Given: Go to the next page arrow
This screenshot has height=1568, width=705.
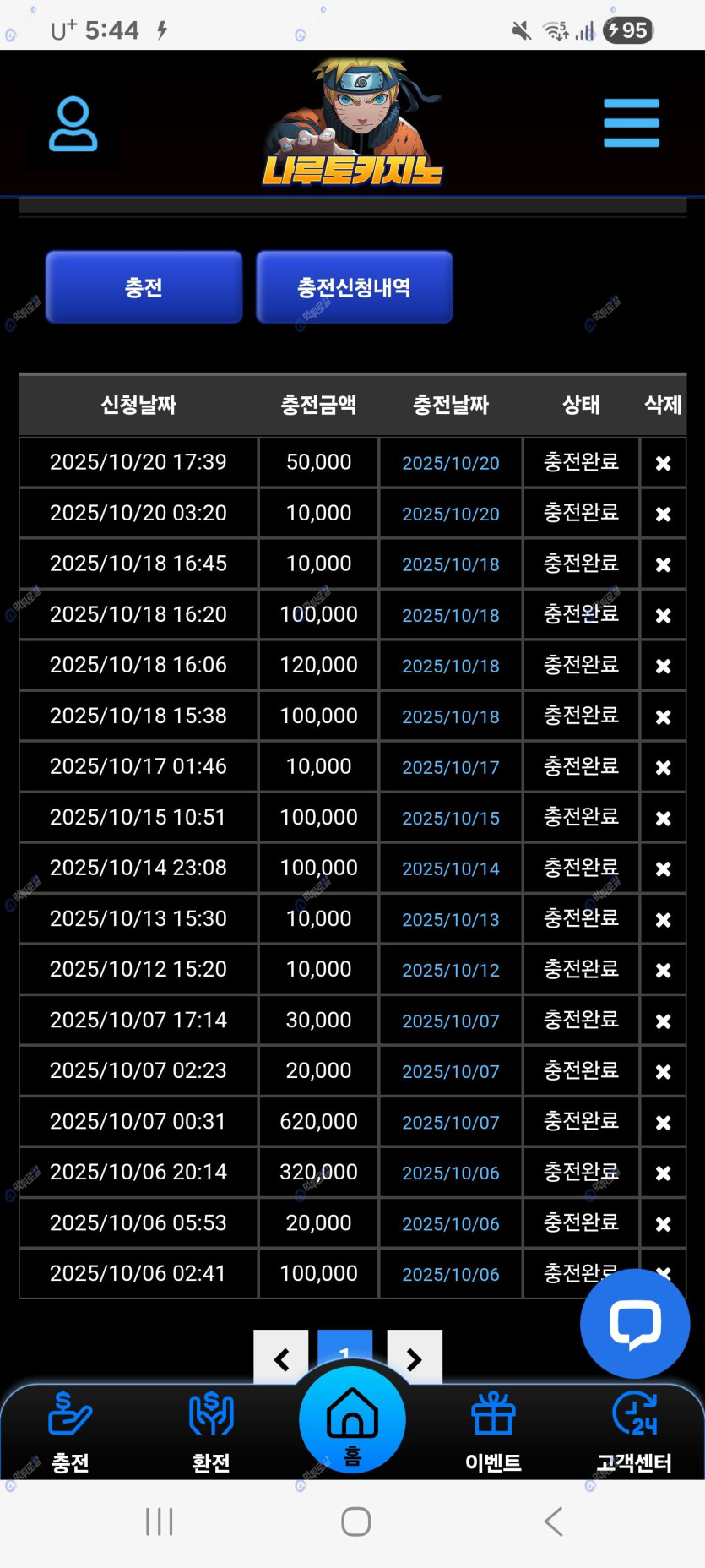Looking at the screenshot, I should (414, 1358).
